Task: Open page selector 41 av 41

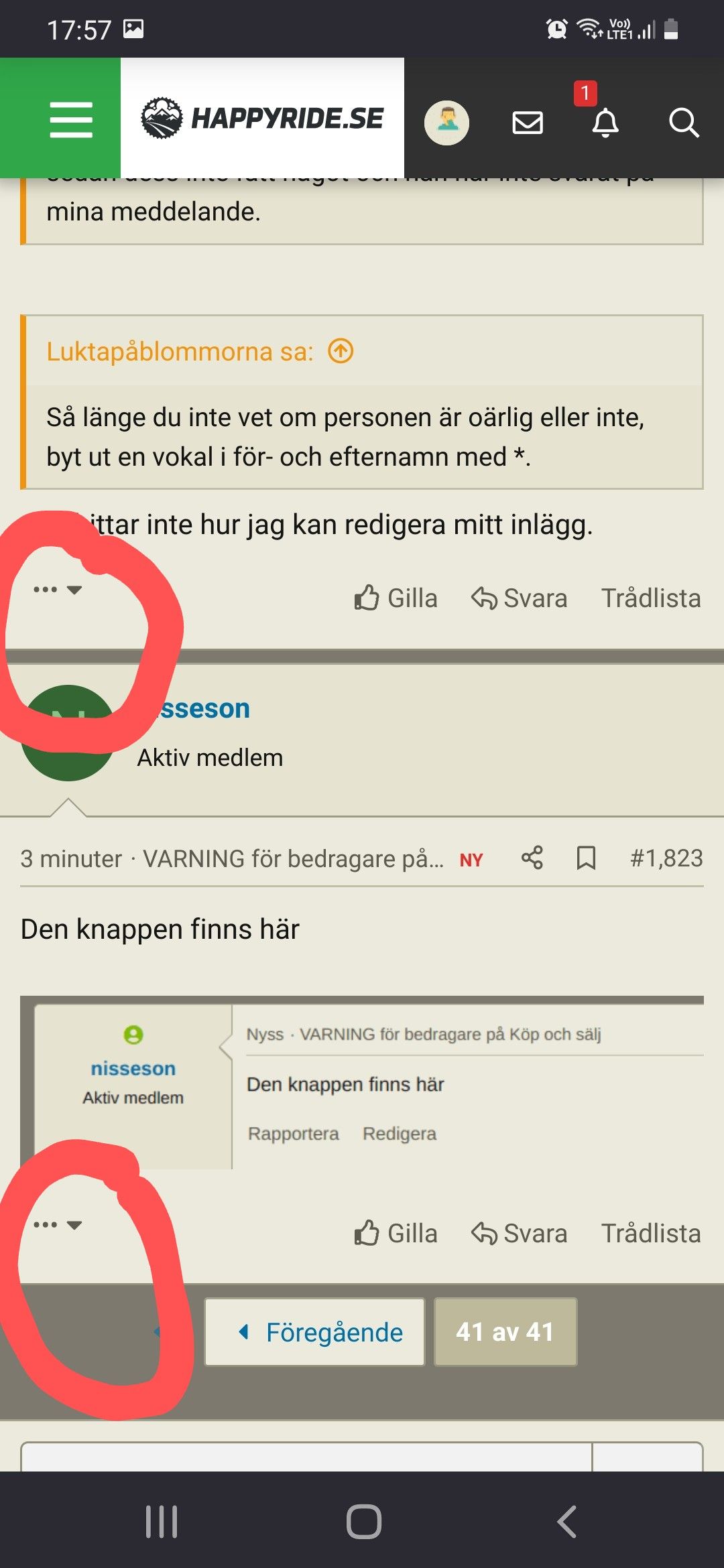Action: pyautogui.click(x=505, y=1332)
